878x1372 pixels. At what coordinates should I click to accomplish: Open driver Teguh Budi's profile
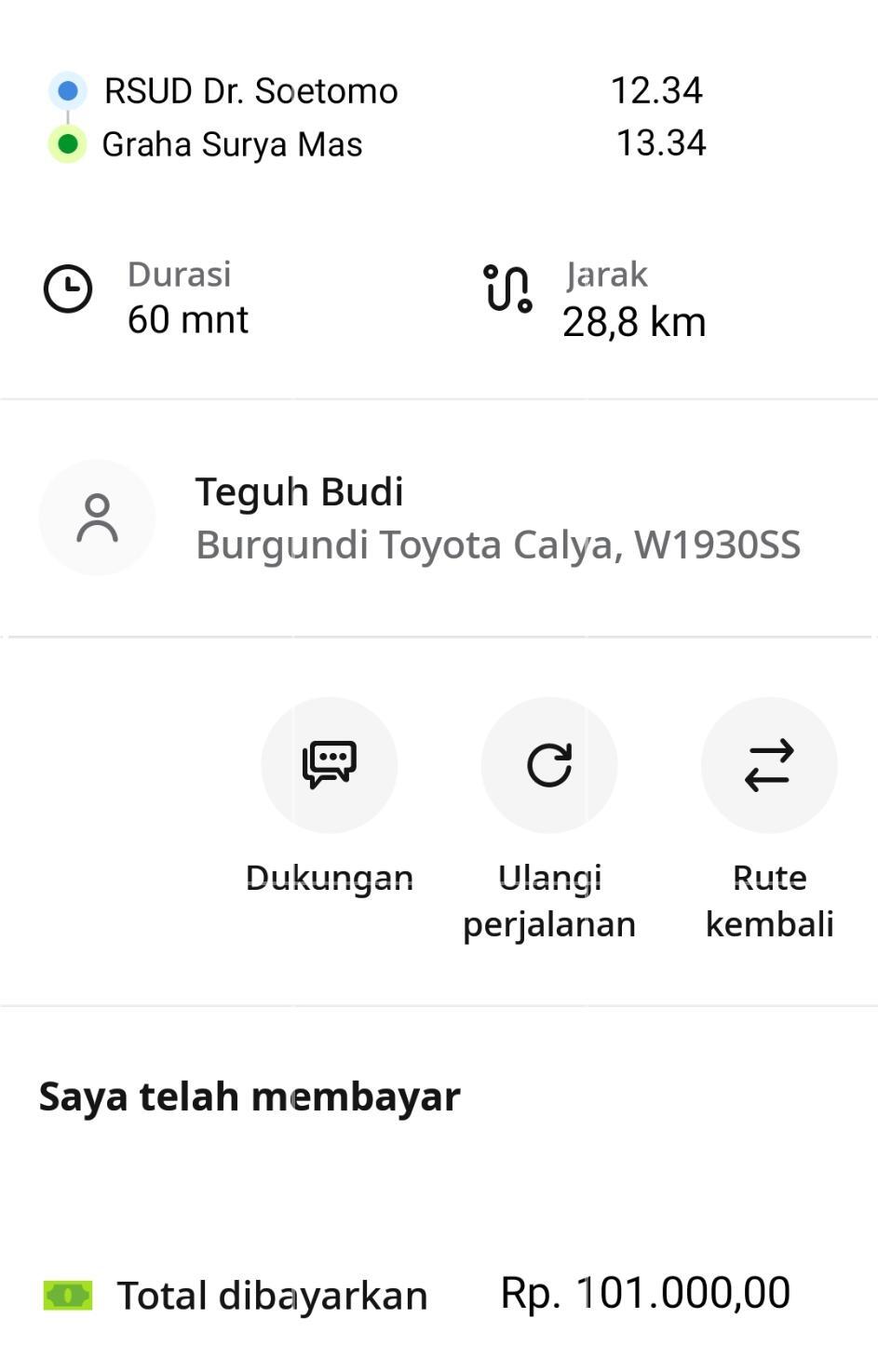tap(97, 518)
